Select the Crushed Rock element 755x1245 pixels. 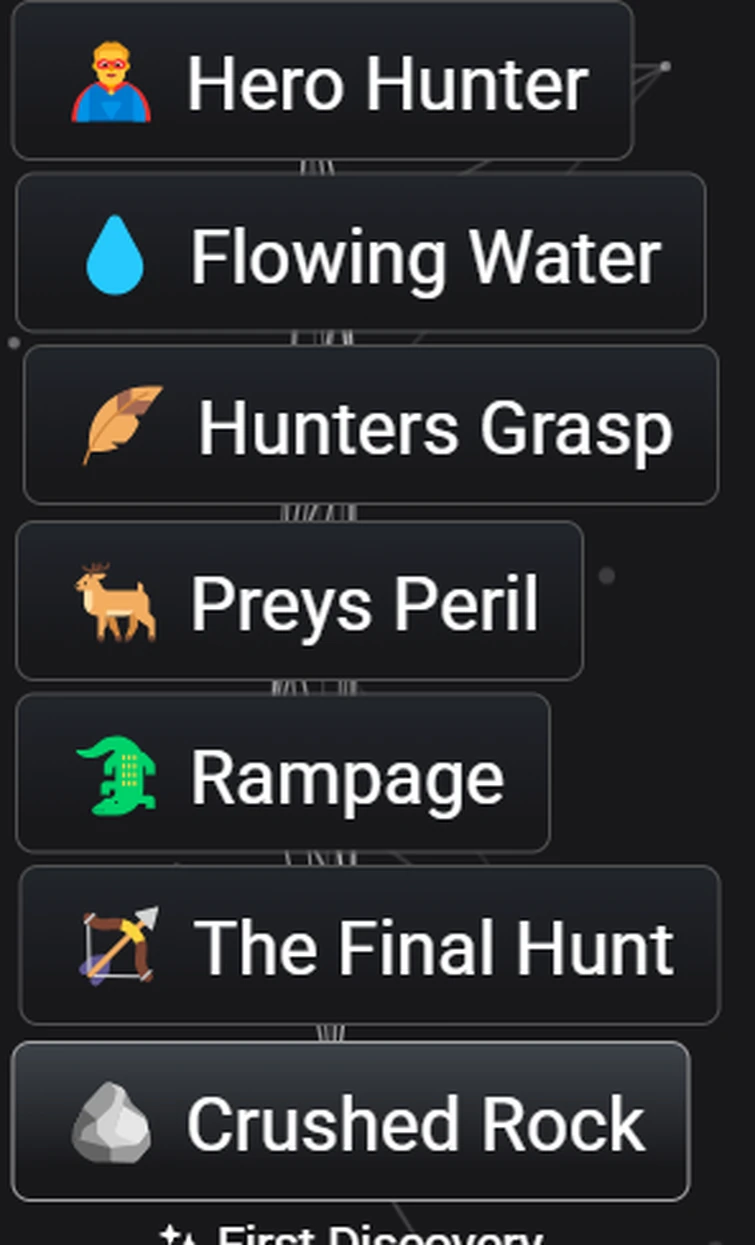tap(350, 1122)
